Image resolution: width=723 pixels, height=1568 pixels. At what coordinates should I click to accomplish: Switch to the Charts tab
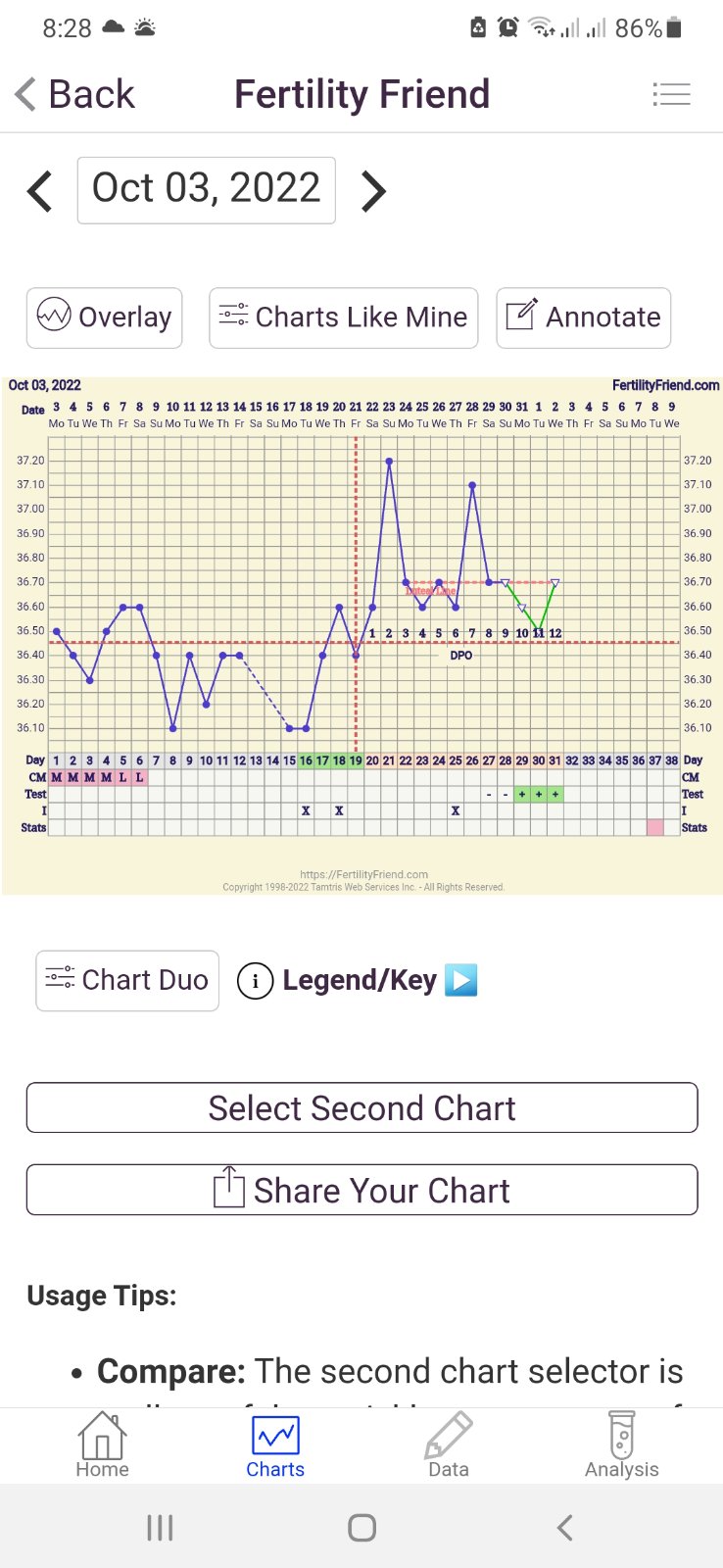(275, 1445)
